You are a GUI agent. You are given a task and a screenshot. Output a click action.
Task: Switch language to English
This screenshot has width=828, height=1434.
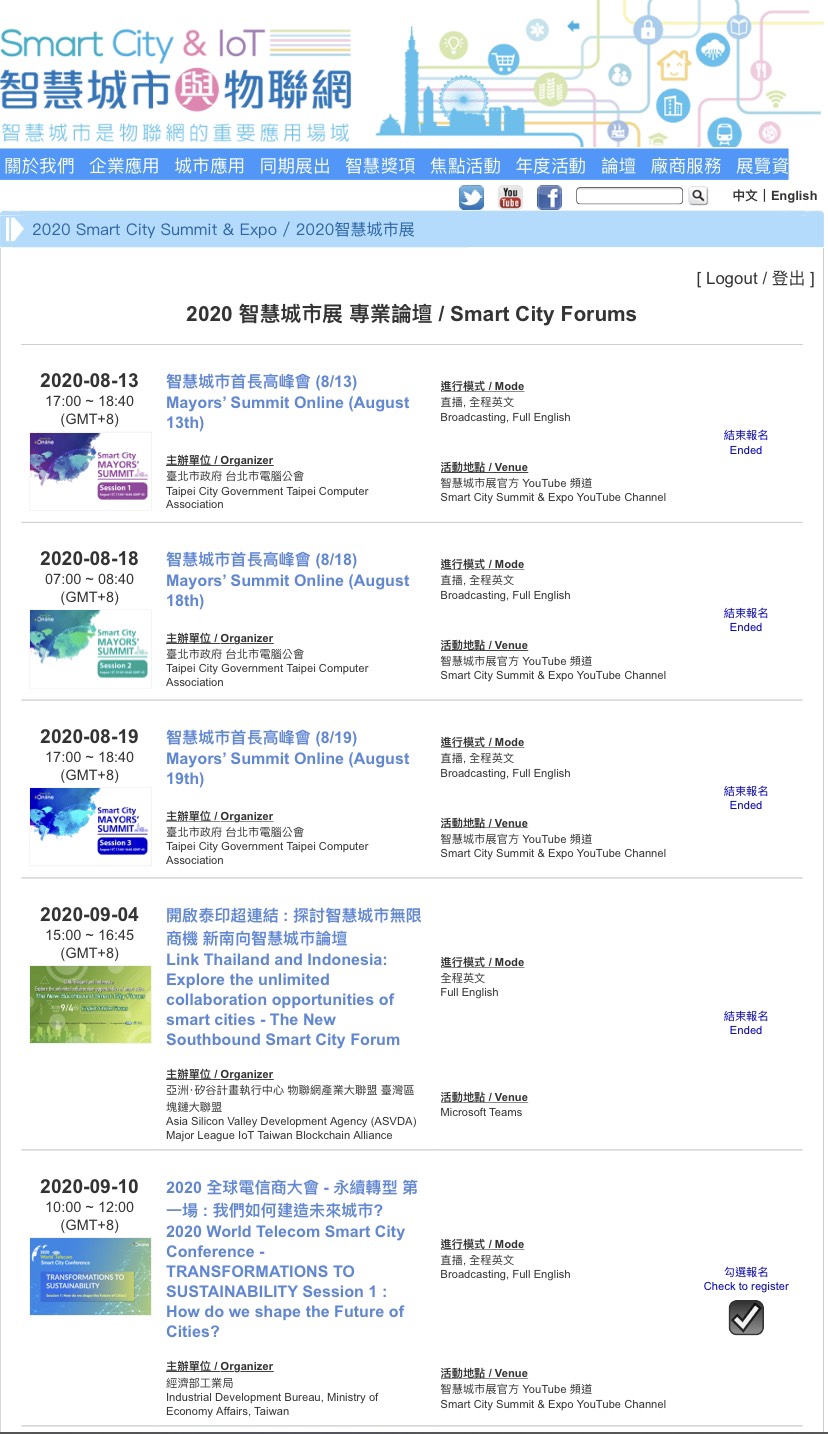pos(794,196)
